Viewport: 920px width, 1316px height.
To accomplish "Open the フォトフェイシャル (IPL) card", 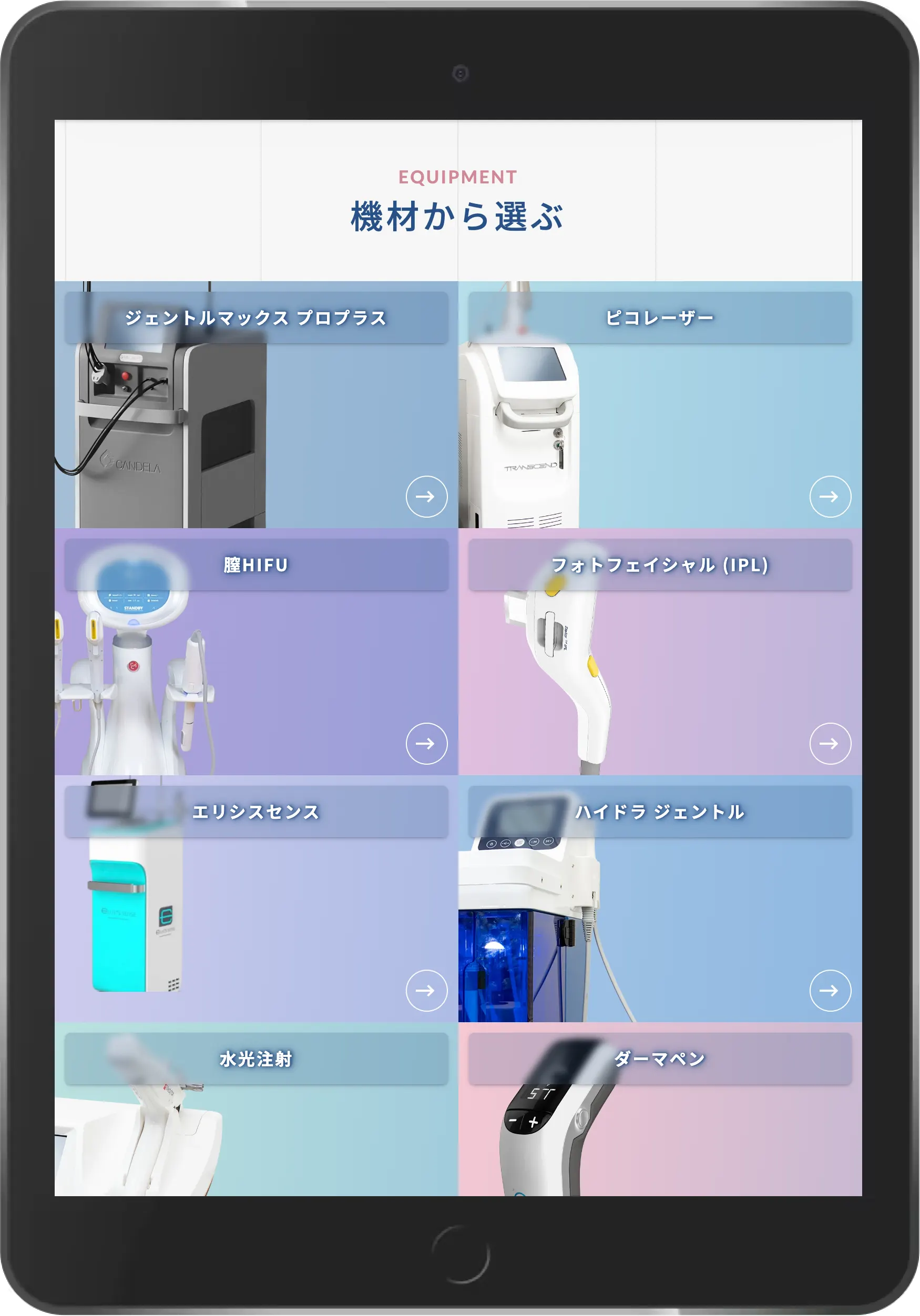I will 660,652.
